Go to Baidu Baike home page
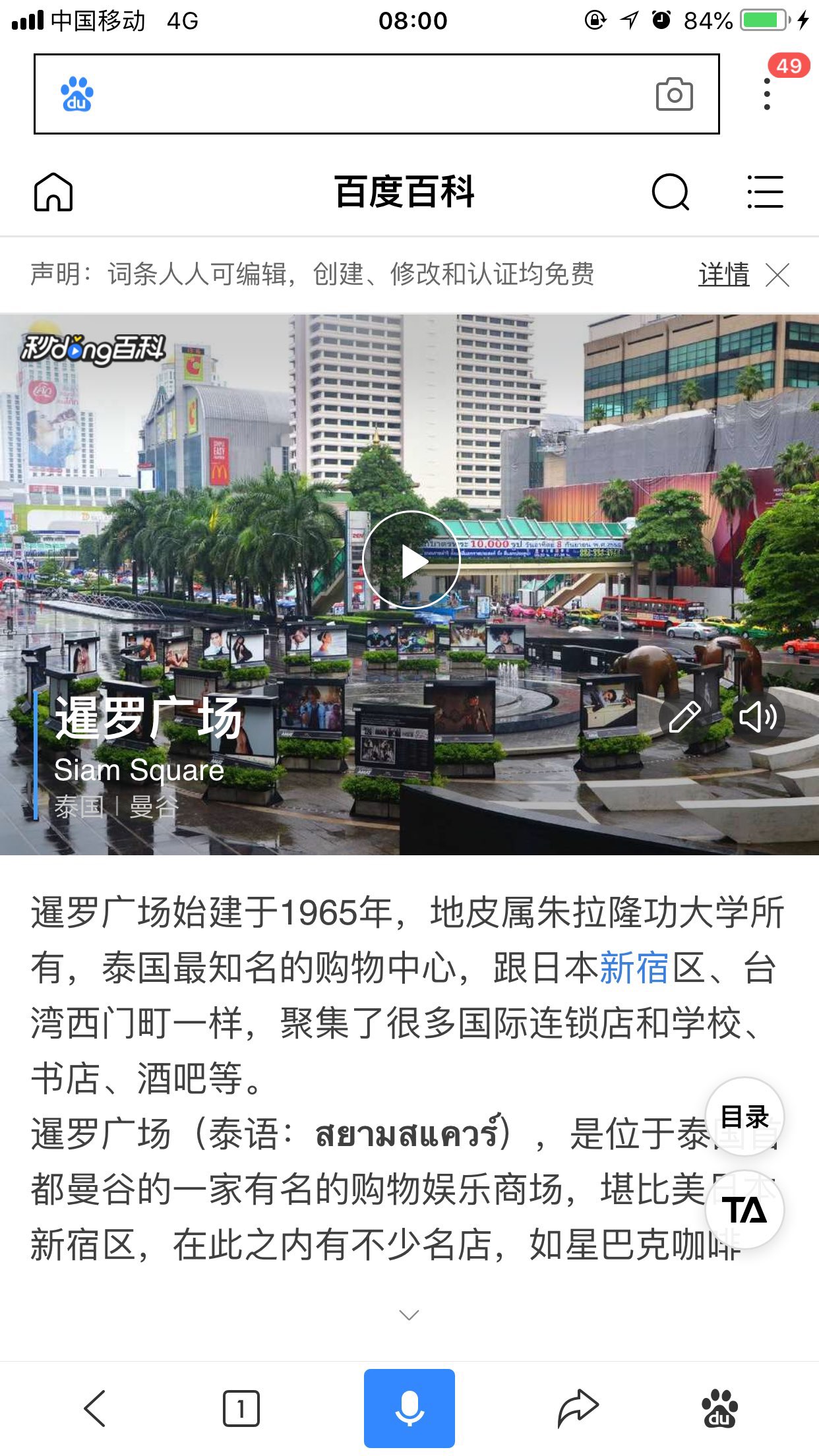The width and height of the screenshot is (819, 1456). tap(53, 192)
